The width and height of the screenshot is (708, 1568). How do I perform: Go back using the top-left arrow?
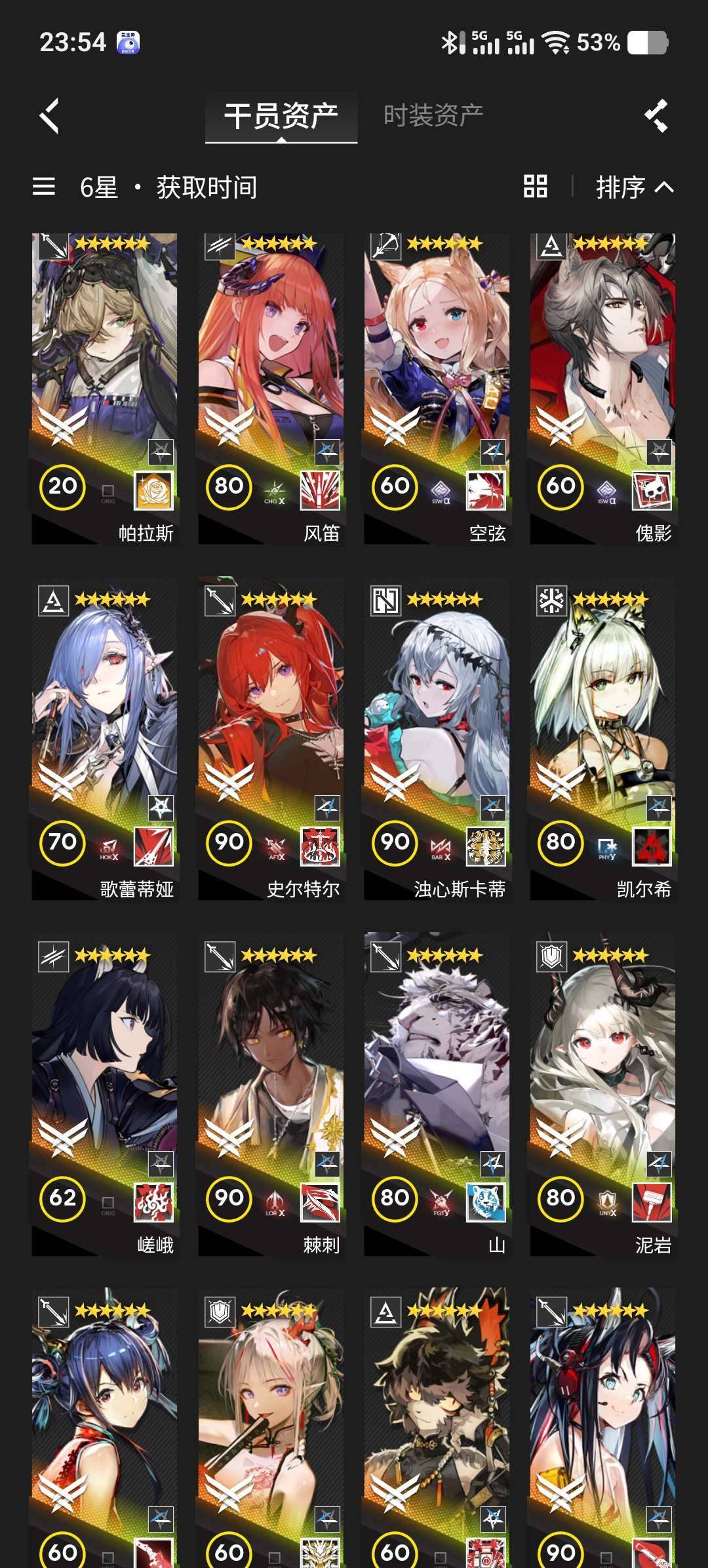point(50,116)
